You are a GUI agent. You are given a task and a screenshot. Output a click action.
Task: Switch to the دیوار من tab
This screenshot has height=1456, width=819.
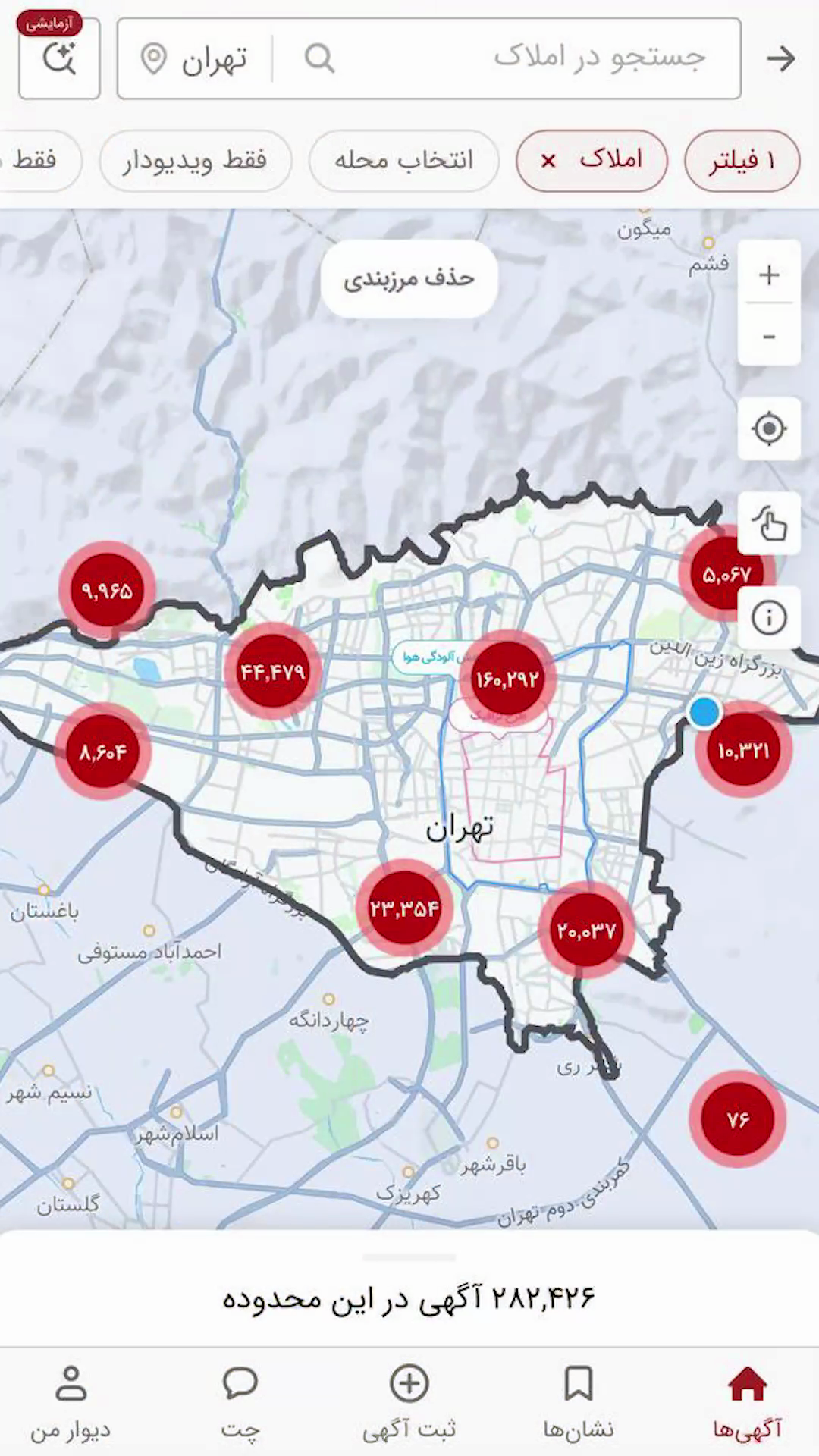[71, 1403]
